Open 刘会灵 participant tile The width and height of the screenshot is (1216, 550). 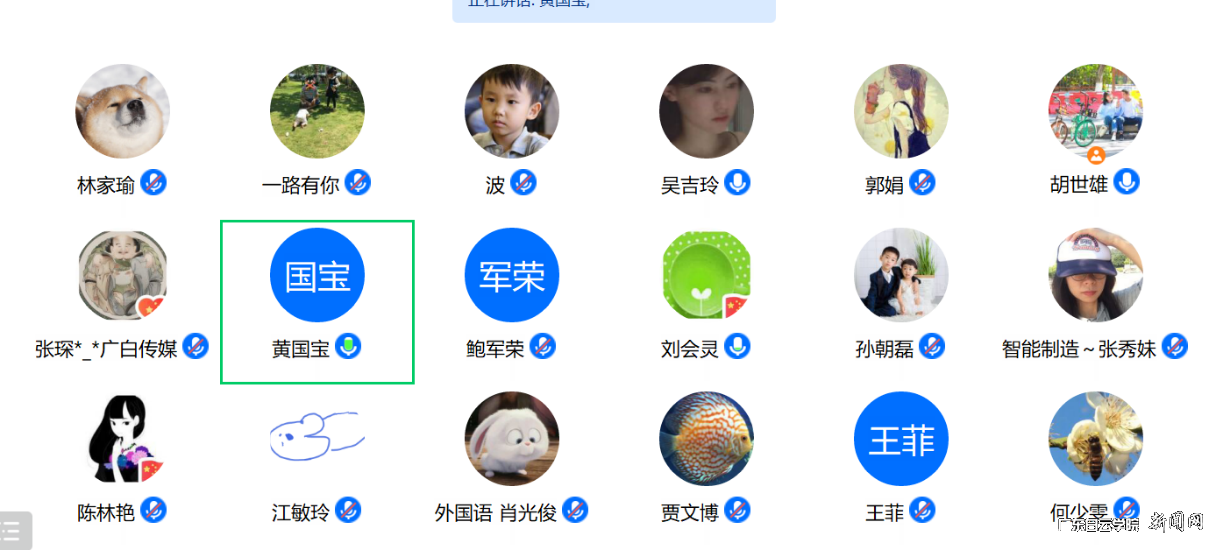[x=706, y=276]
